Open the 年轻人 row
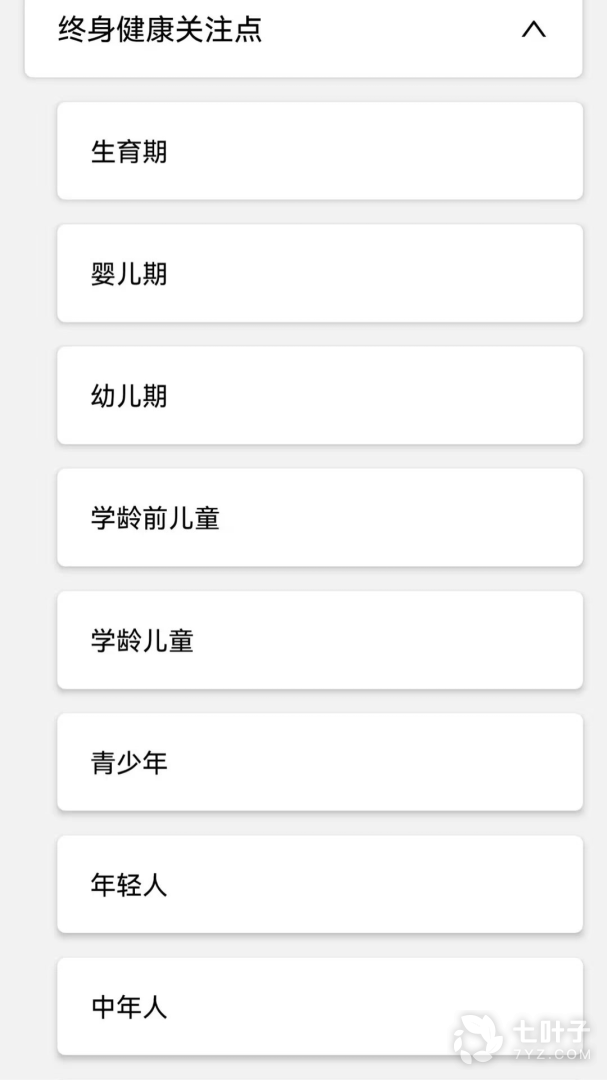 319,885
